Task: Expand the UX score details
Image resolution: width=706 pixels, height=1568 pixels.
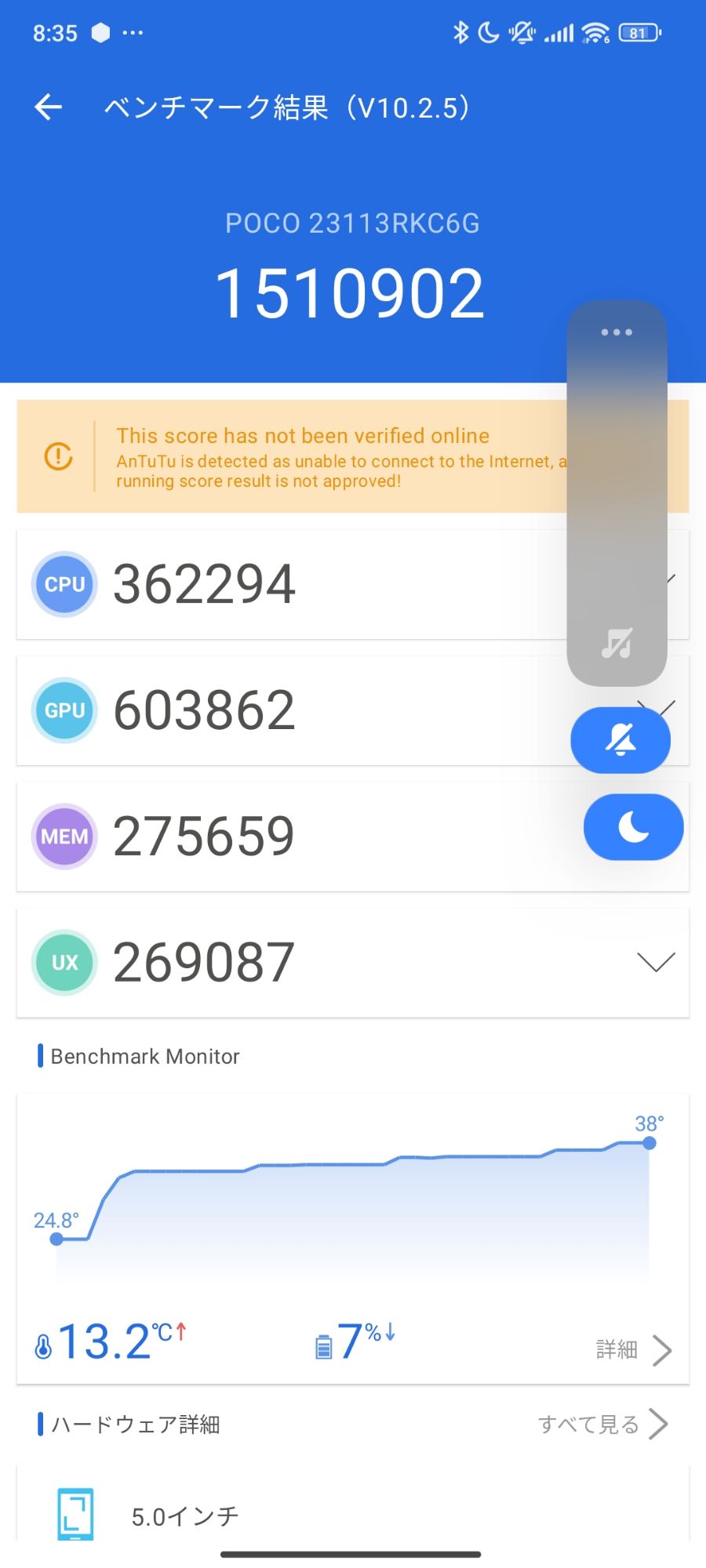Action: pyautogui.click(x=656, y=962)
